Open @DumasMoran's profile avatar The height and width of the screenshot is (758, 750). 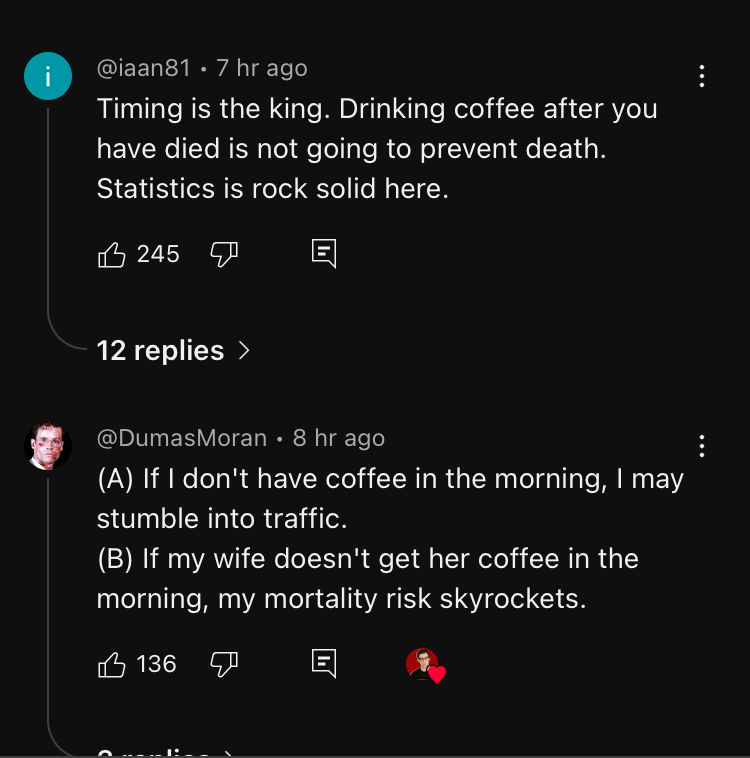point(48,446)
